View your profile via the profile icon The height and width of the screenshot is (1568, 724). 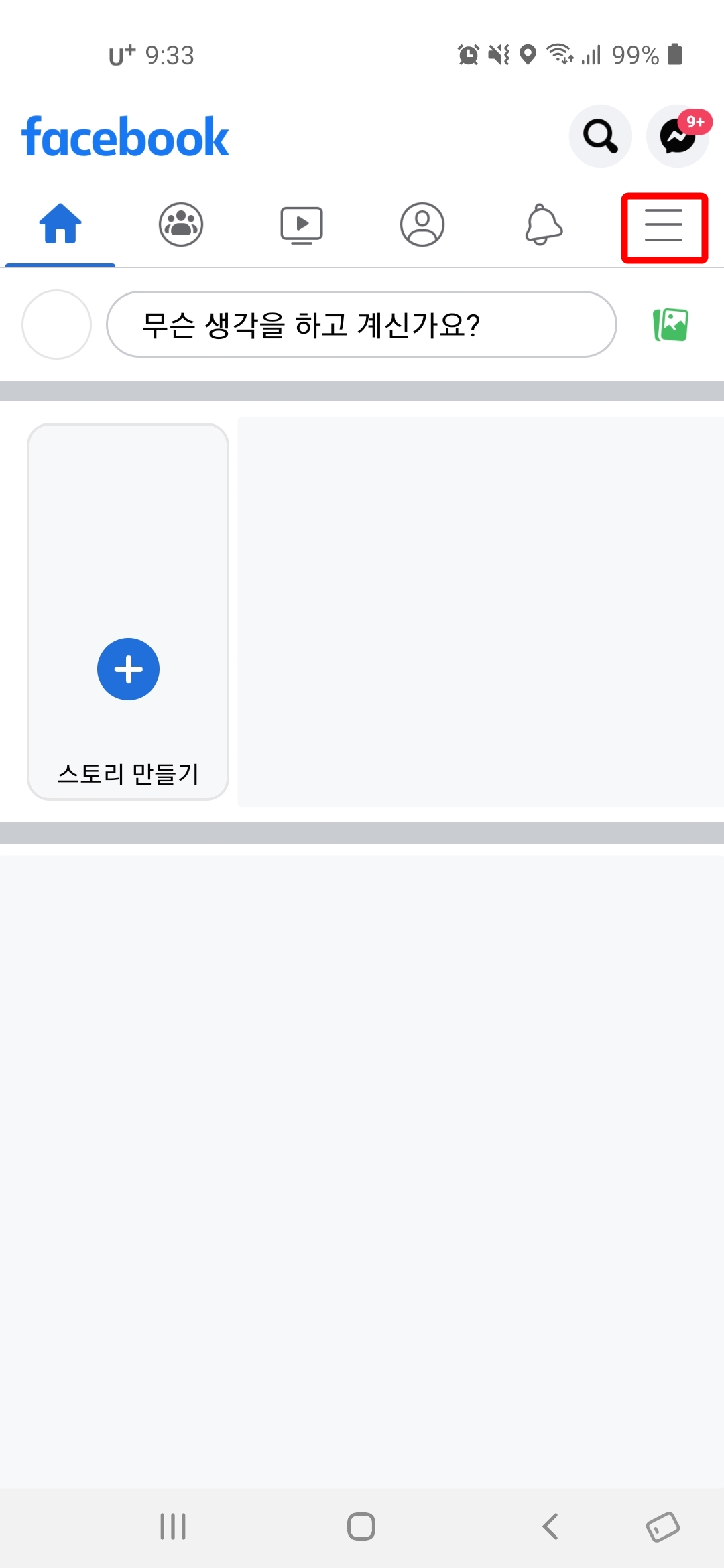pyautogui.click(x=422, y=224)
